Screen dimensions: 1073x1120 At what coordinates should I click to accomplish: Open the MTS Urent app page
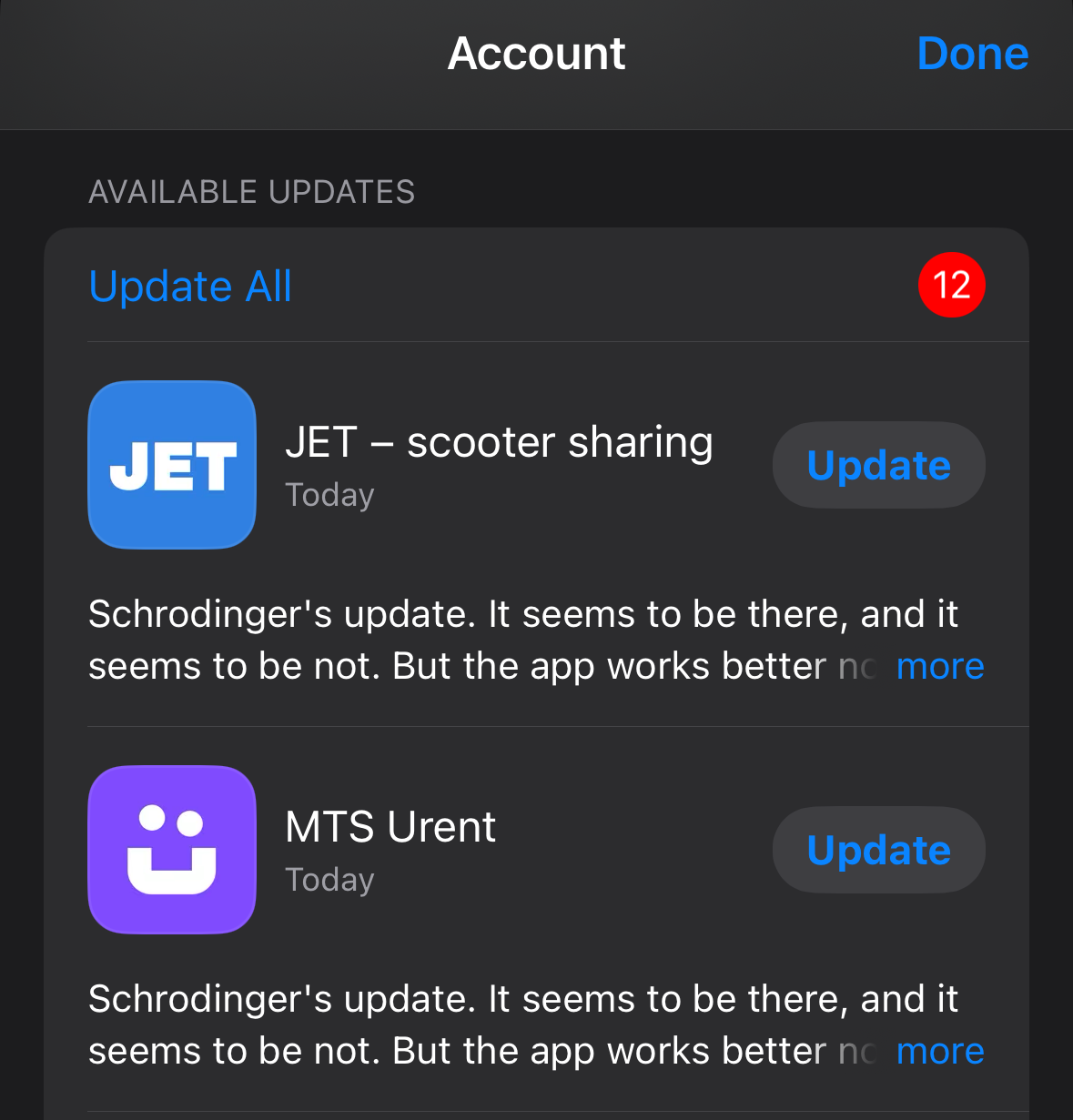point(172,850)
